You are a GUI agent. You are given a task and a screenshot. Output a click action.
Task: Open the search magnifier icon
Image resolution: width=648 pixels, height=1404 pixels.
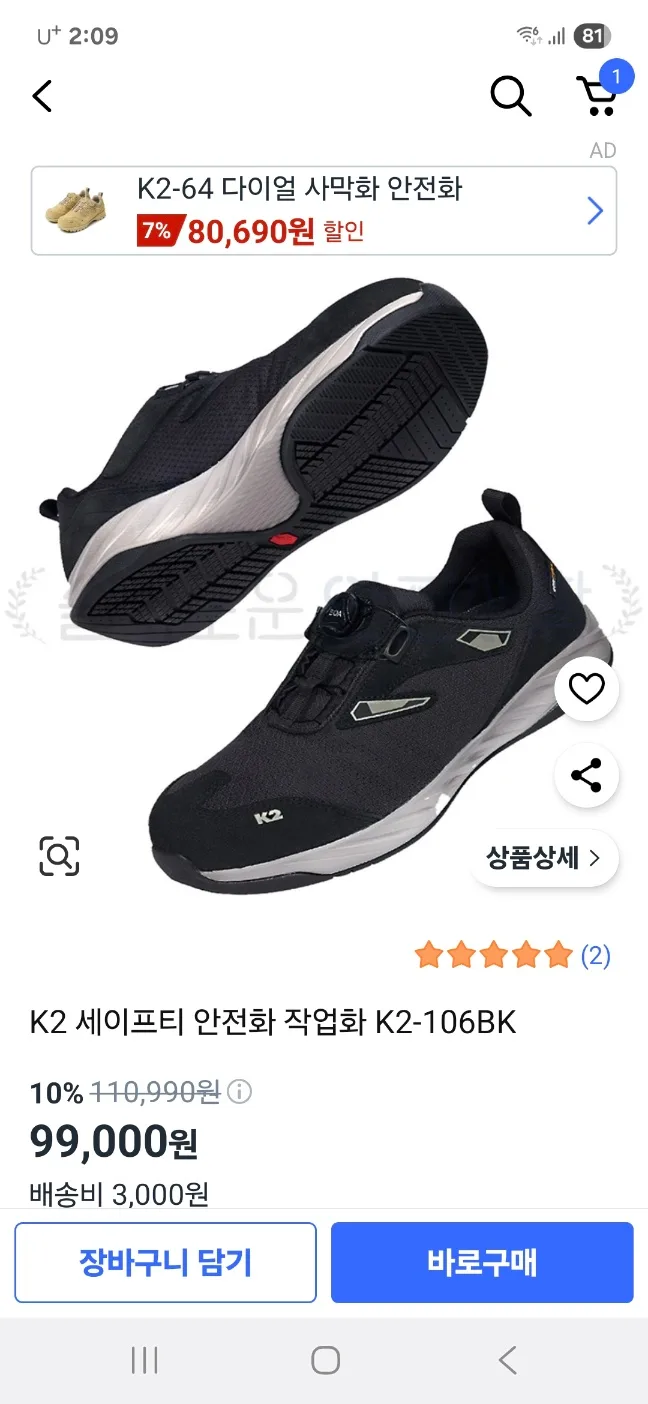tap(510, 96)
